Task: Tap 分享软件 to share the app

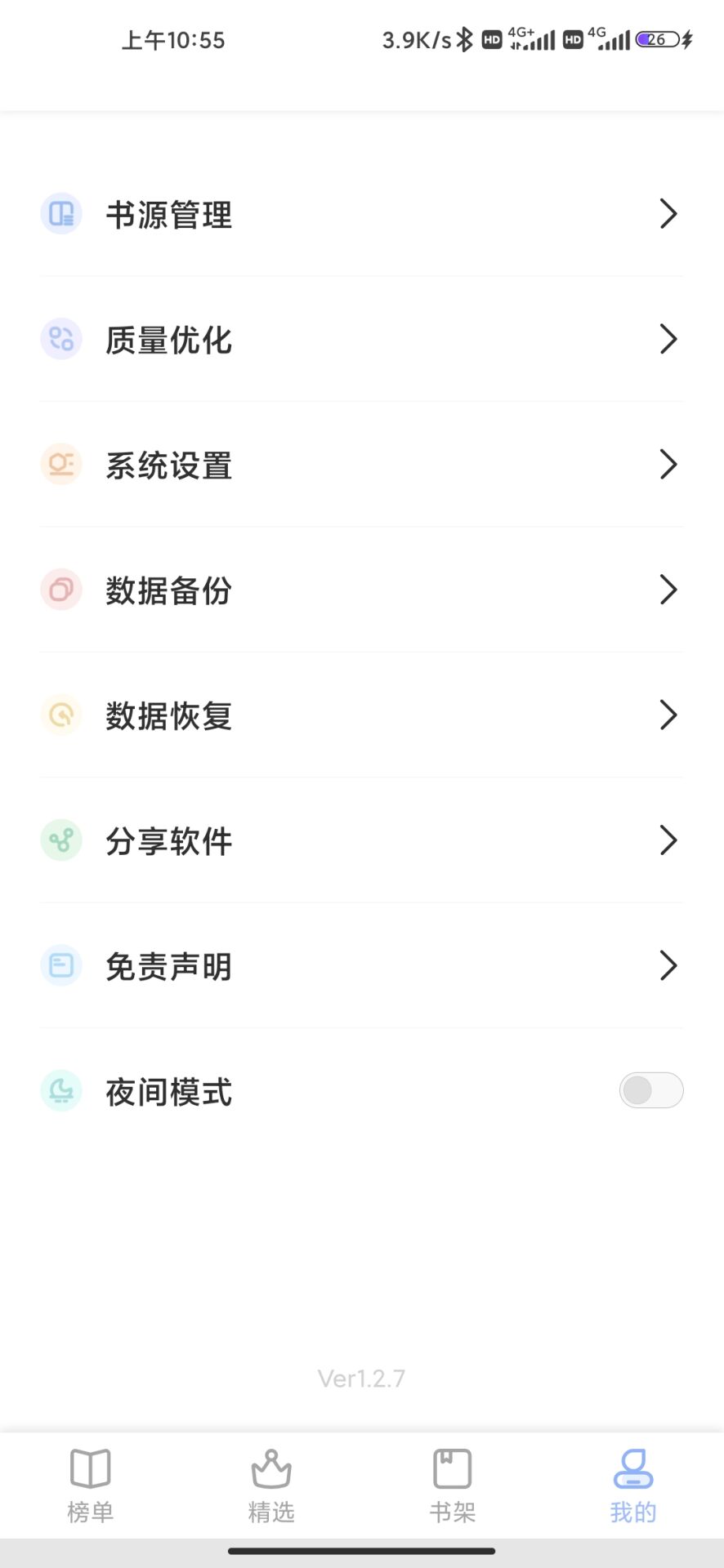Action: pyautogui.click(x=361, y=840)
